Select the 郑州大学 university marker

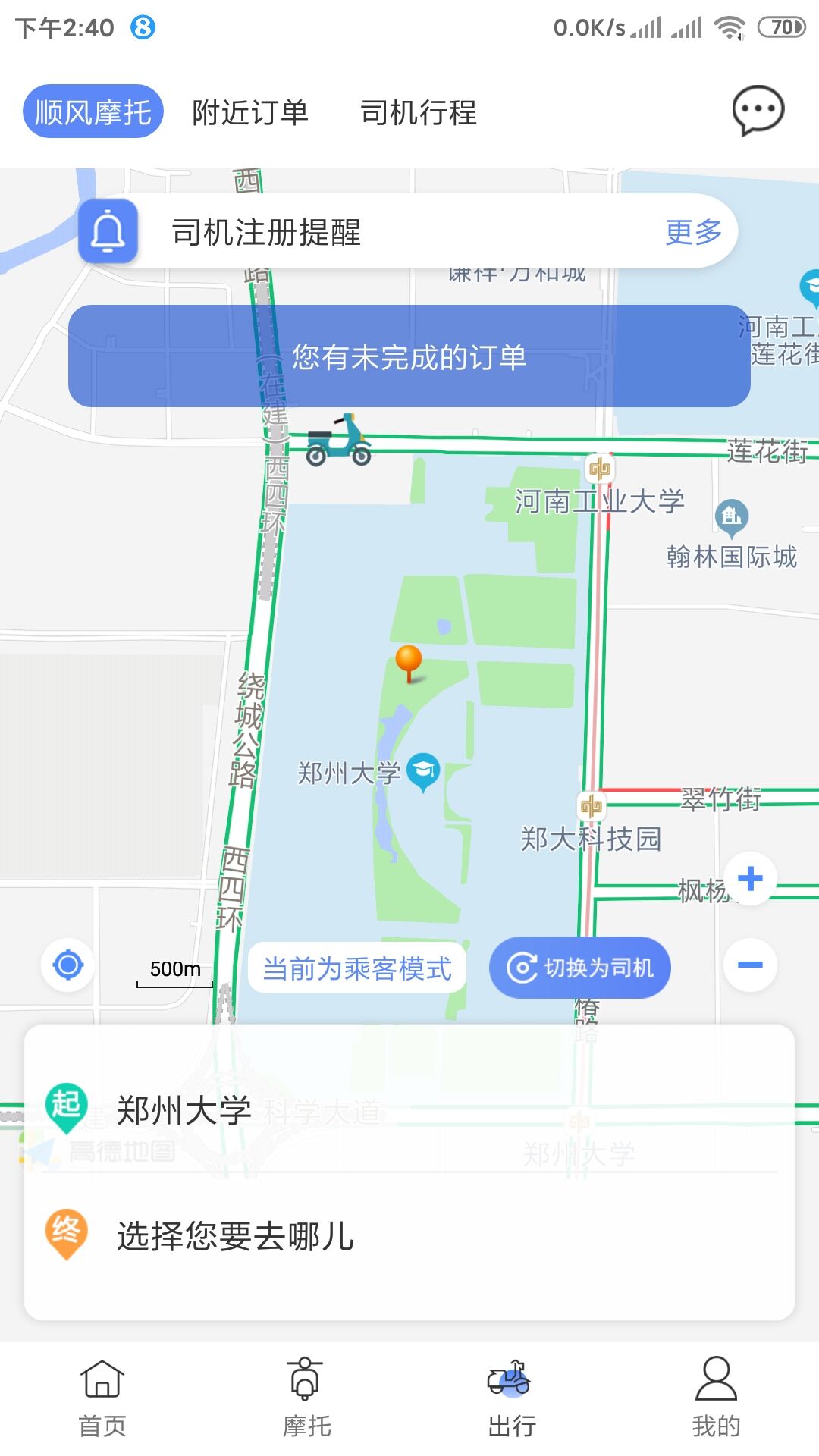click(423, 768)
